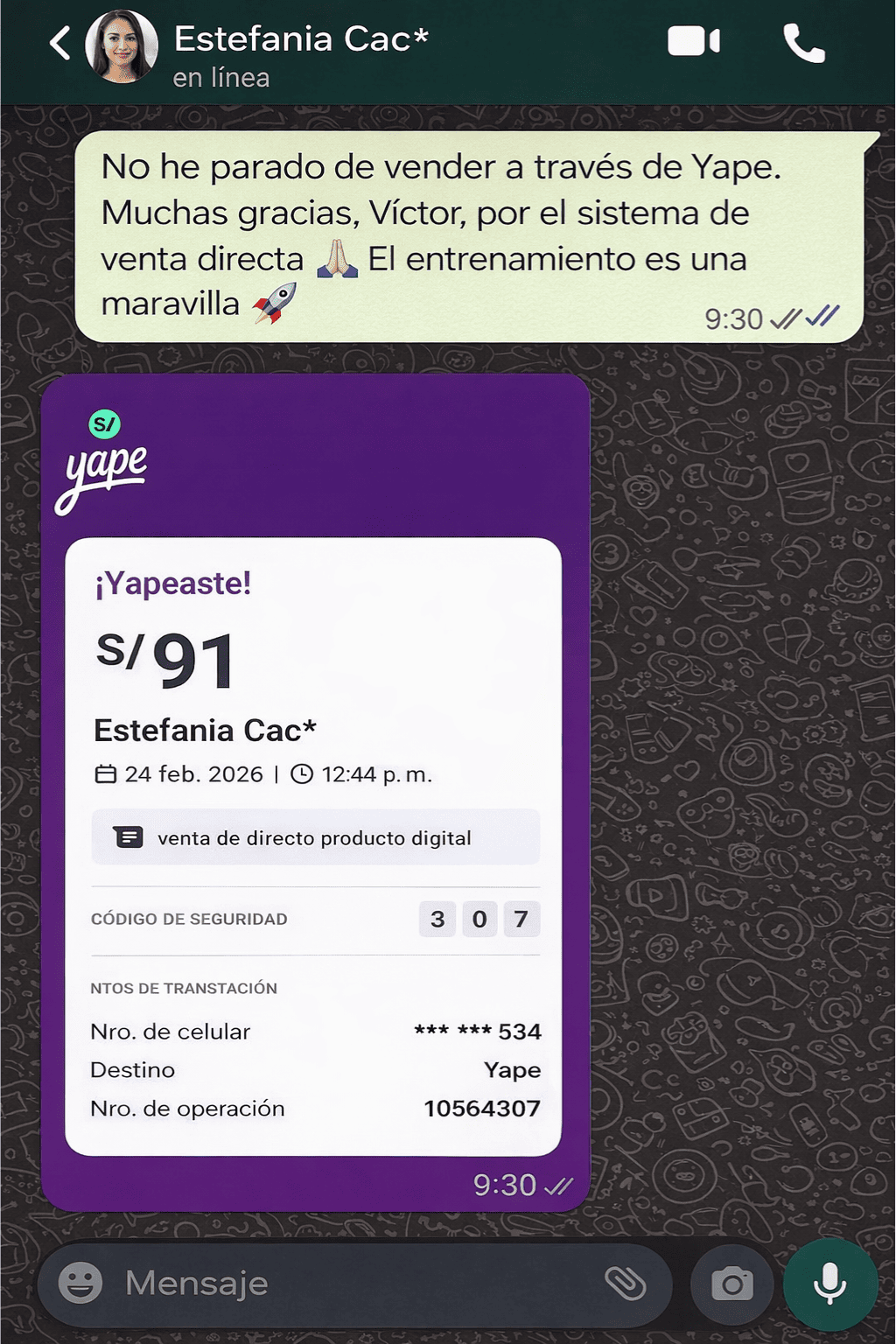Tap the microphone voice message button
896x1344 pixels.
point(829,1284)
